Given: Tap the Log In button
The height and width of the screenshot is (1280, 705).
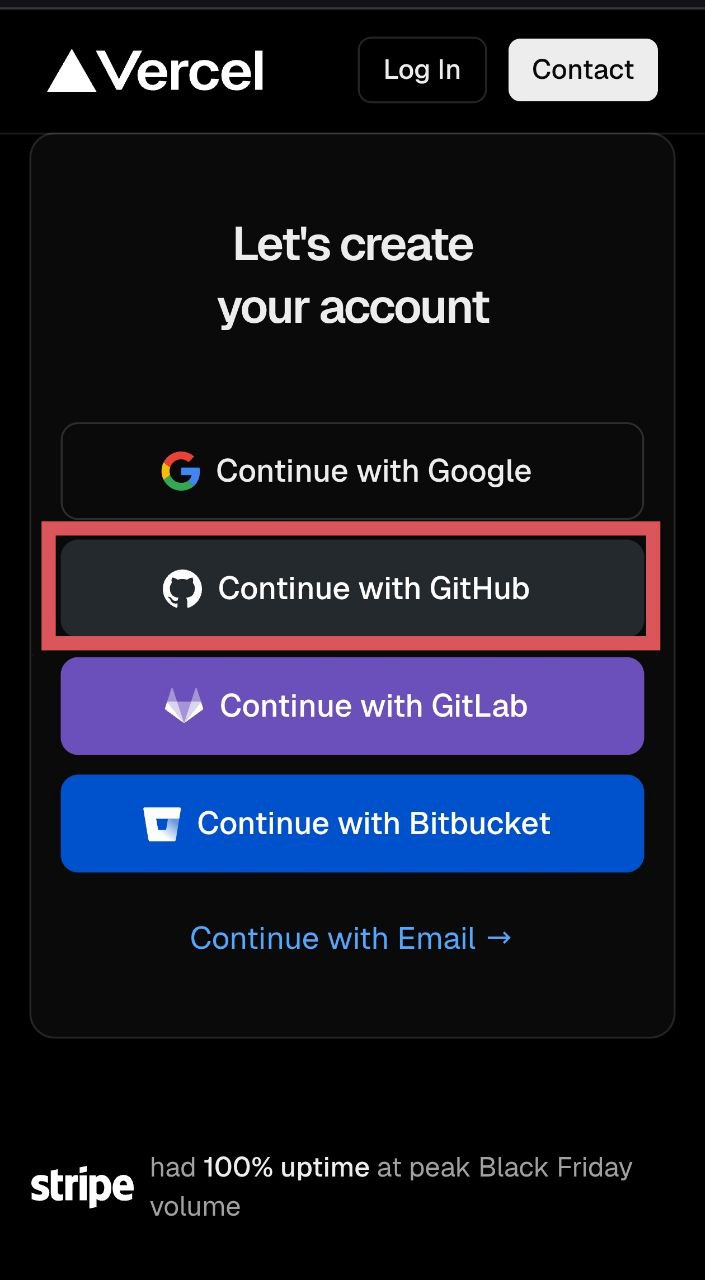Looking at the screenshot, I should tap(422, 70).
